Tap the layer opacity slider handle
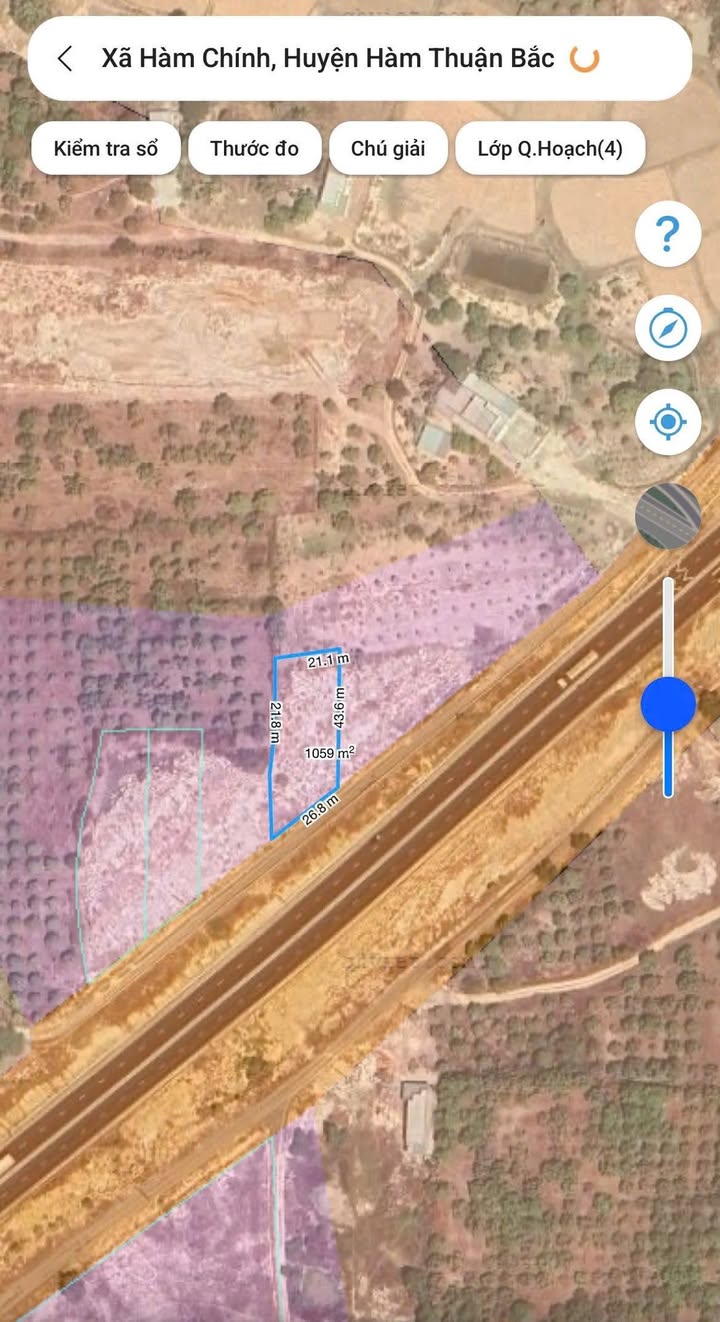The height and width of the screenshot is (1322, 720). click(x=668, y=704)
